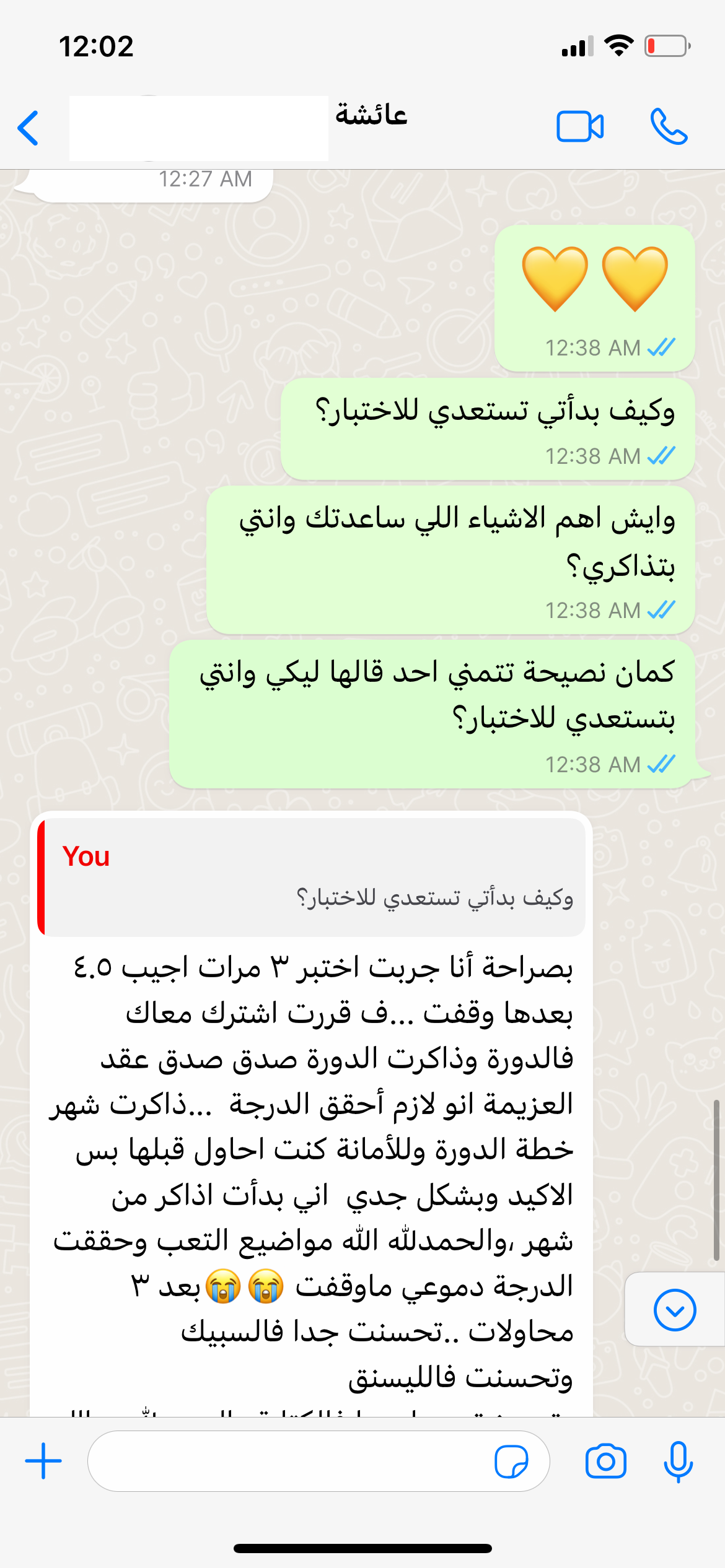
Task: Go back to the chats list
Action: pyautogui.click(x=29, y=128)
